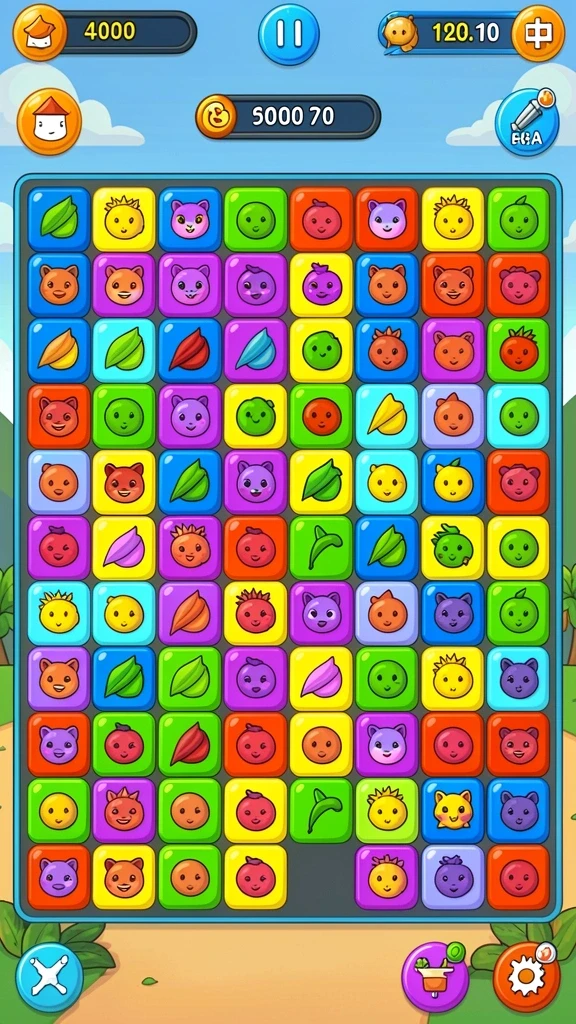Viewport: 576px width, 1024px height.
Task: Pause the game
Action: click(x=289, y=35)
